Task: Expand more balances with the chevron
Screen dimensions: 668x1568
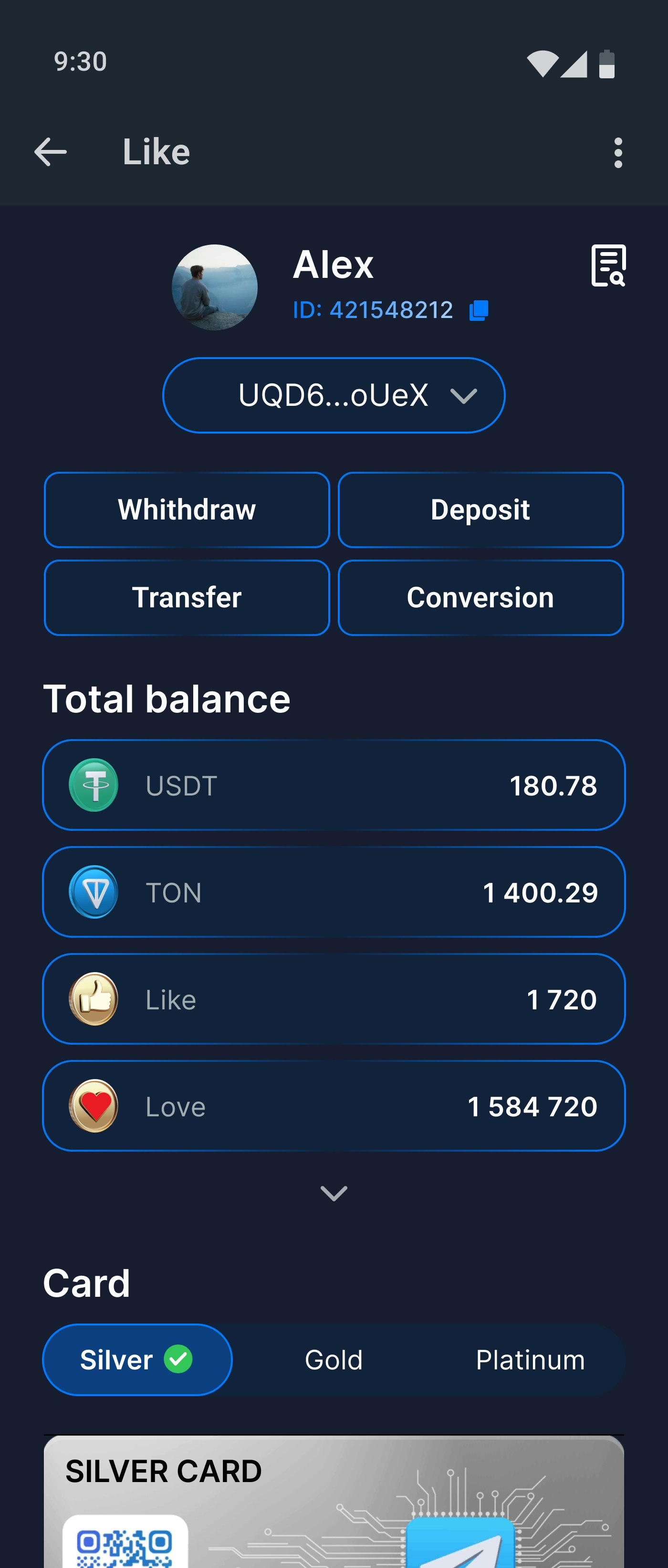Action: [x=334, y=1193]
